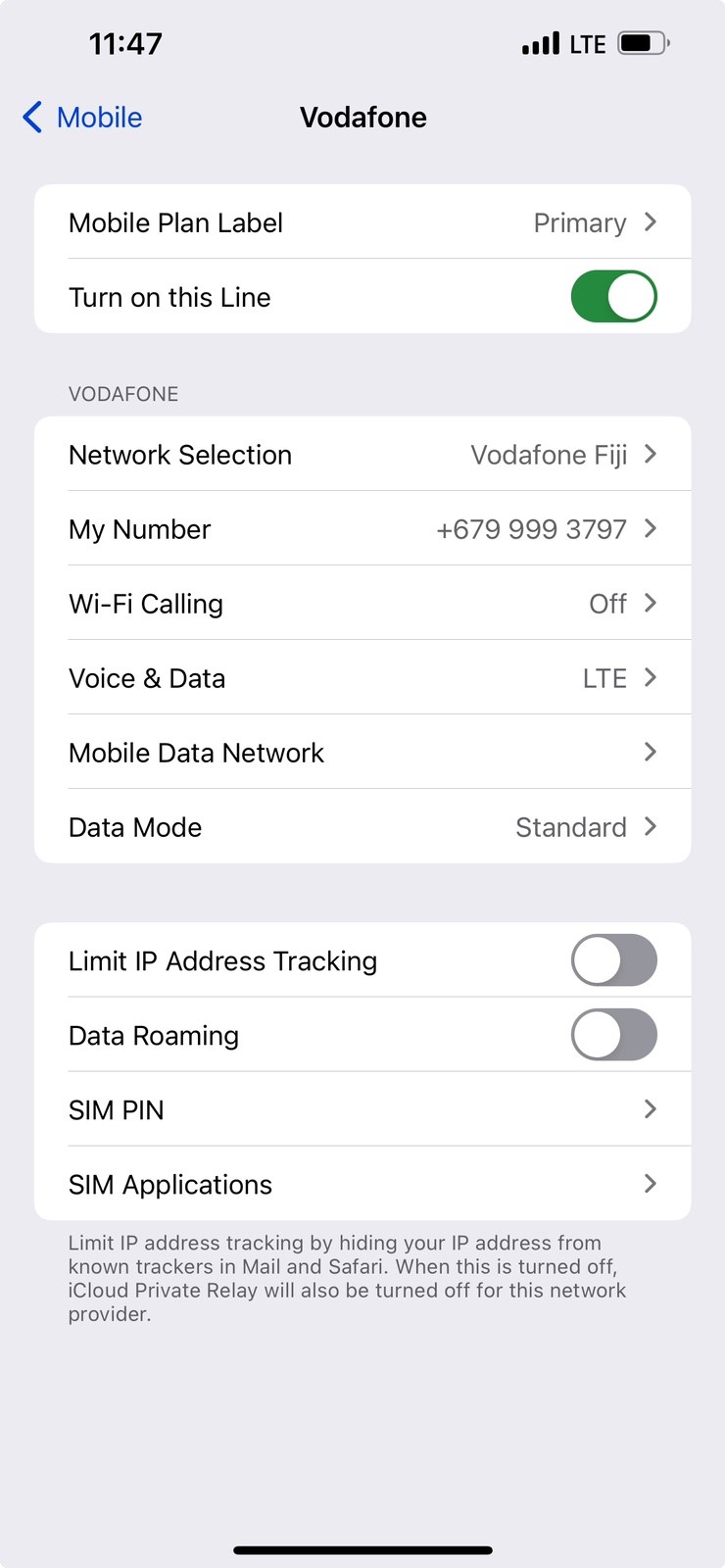
Task: Turn on Data Roaming
Action: click(x=612, y=1035)
